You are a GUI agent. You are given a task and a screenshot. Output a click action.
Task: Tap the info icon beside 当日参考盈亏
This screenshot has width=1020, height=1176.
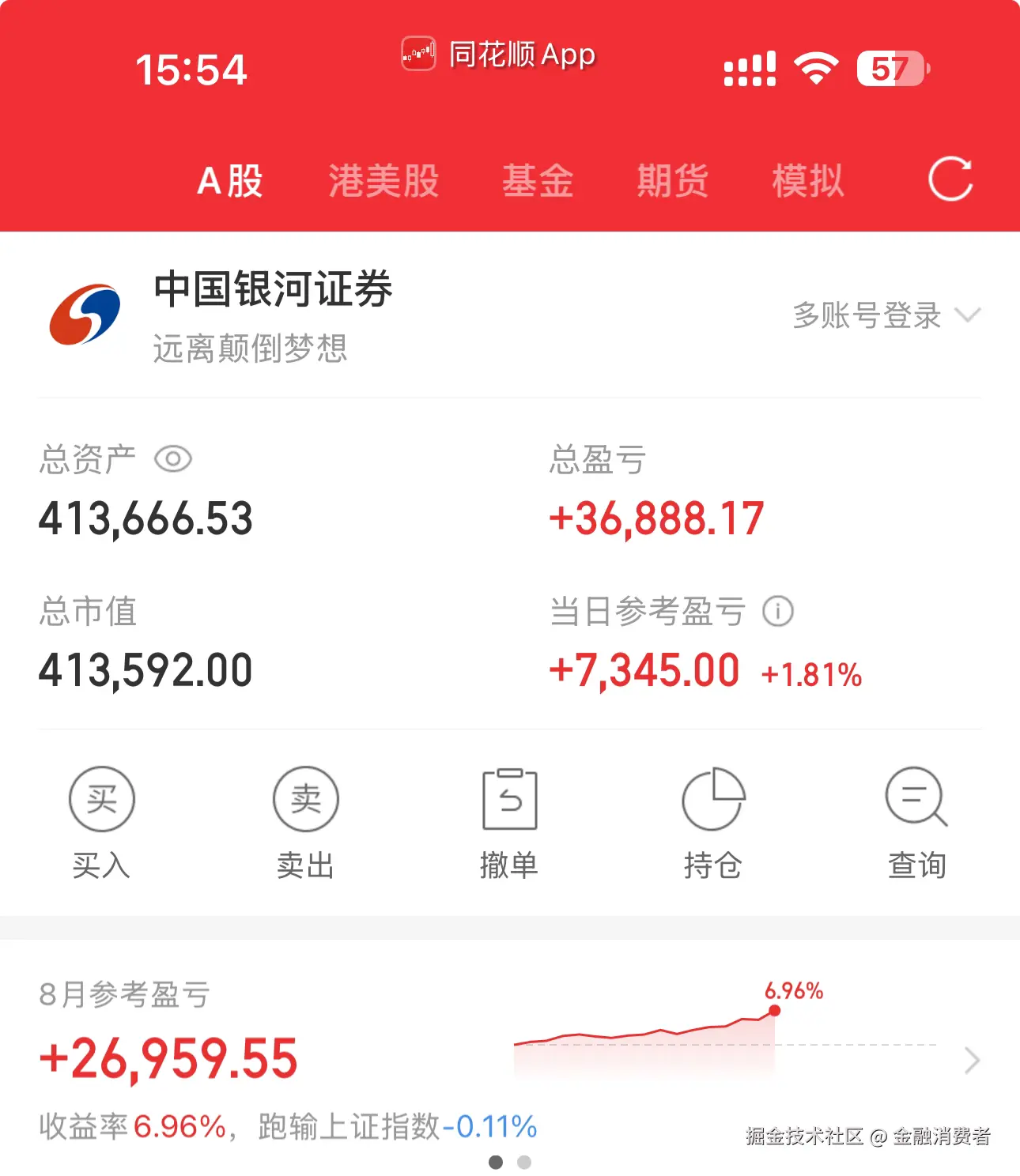[x=779, y=611]
